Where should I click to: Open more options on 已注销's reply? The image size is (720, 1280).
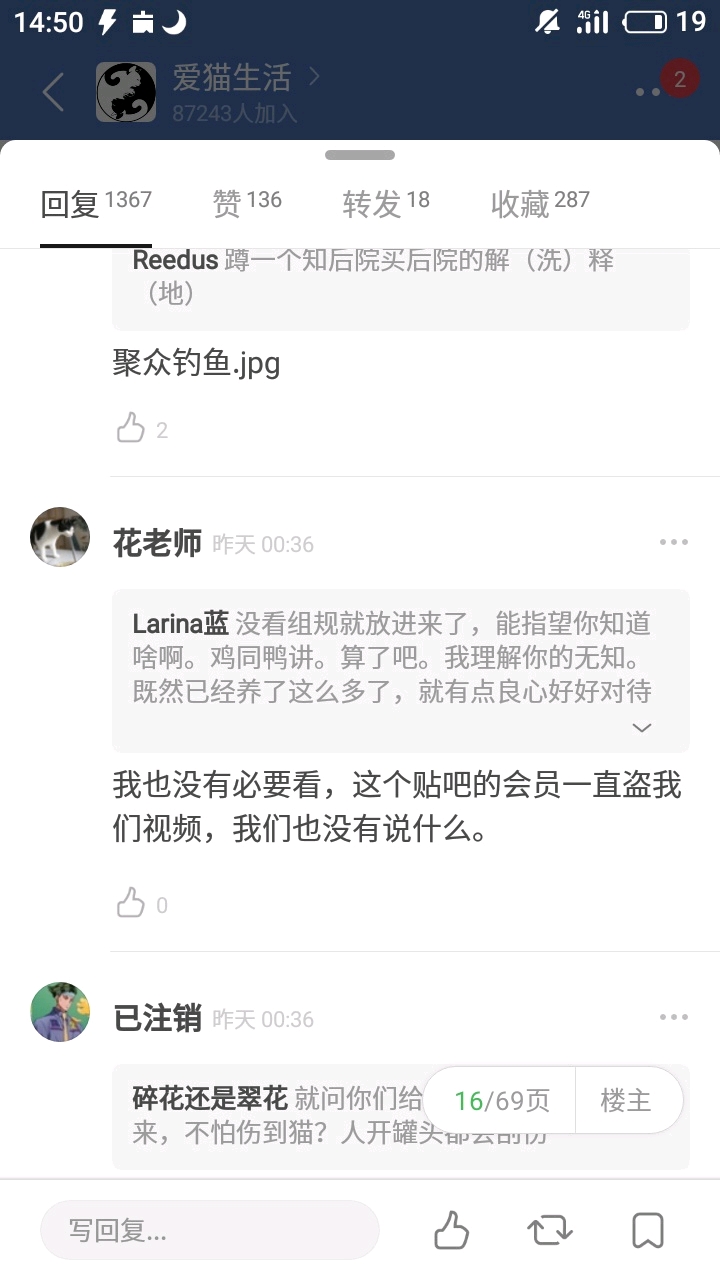pos(673,1017)
